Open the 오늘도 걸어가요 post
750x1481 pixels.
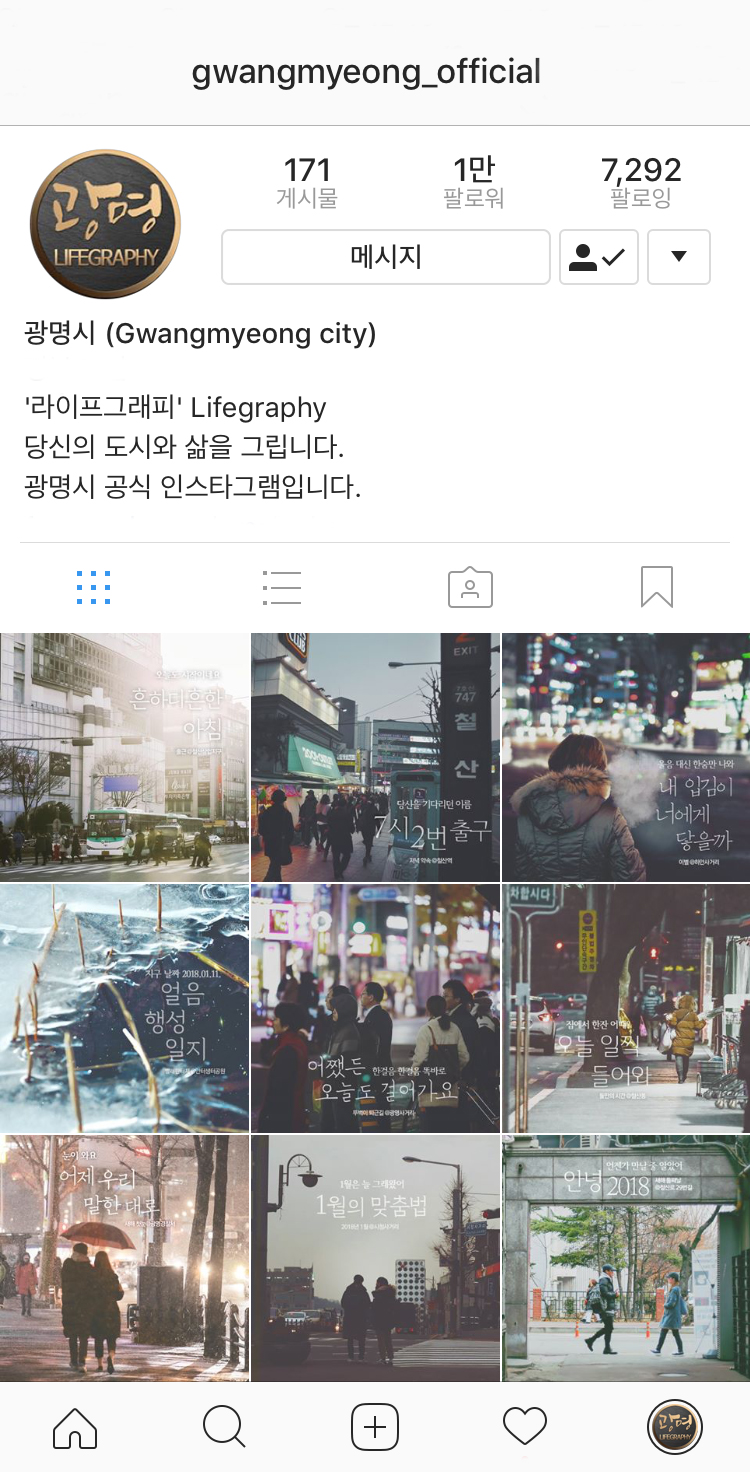tap(375, 1008)
